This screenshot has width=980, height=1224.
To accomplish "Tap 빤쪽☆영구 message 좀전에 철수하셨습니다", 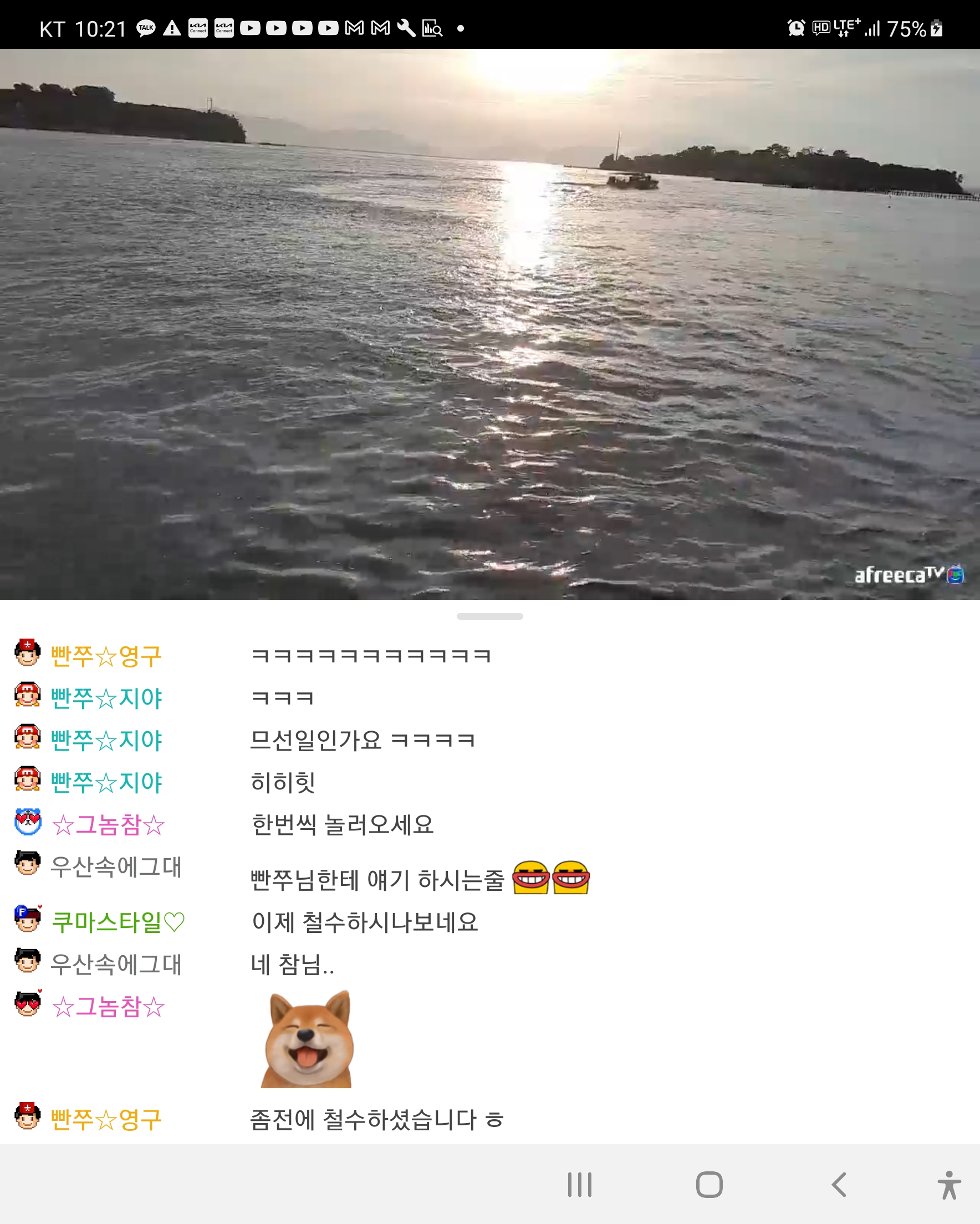I will tap(376, 1120).
